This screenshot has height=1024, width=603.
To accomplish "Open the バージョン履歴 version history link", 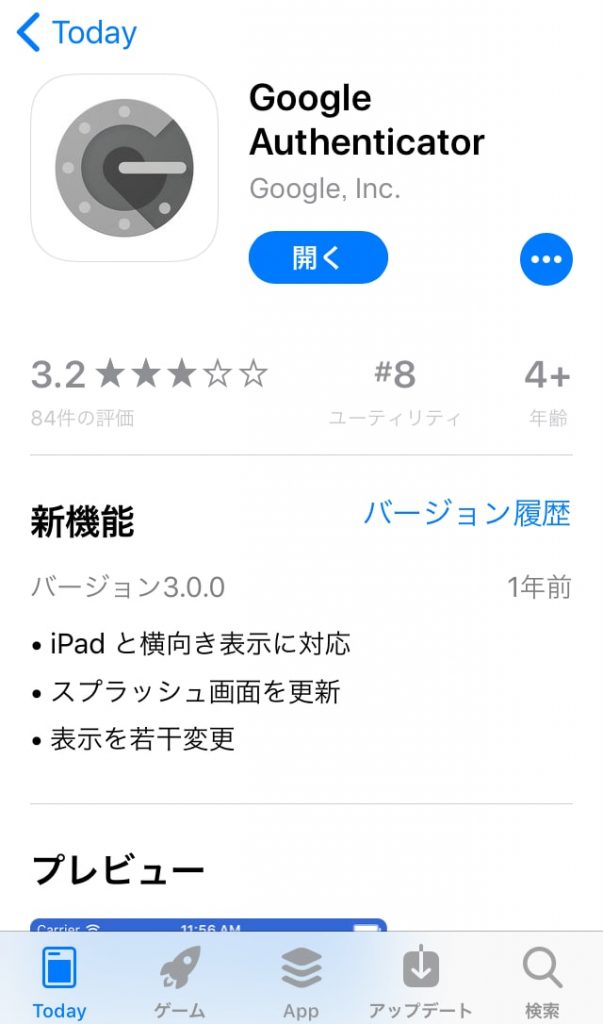I will point(466,513).
